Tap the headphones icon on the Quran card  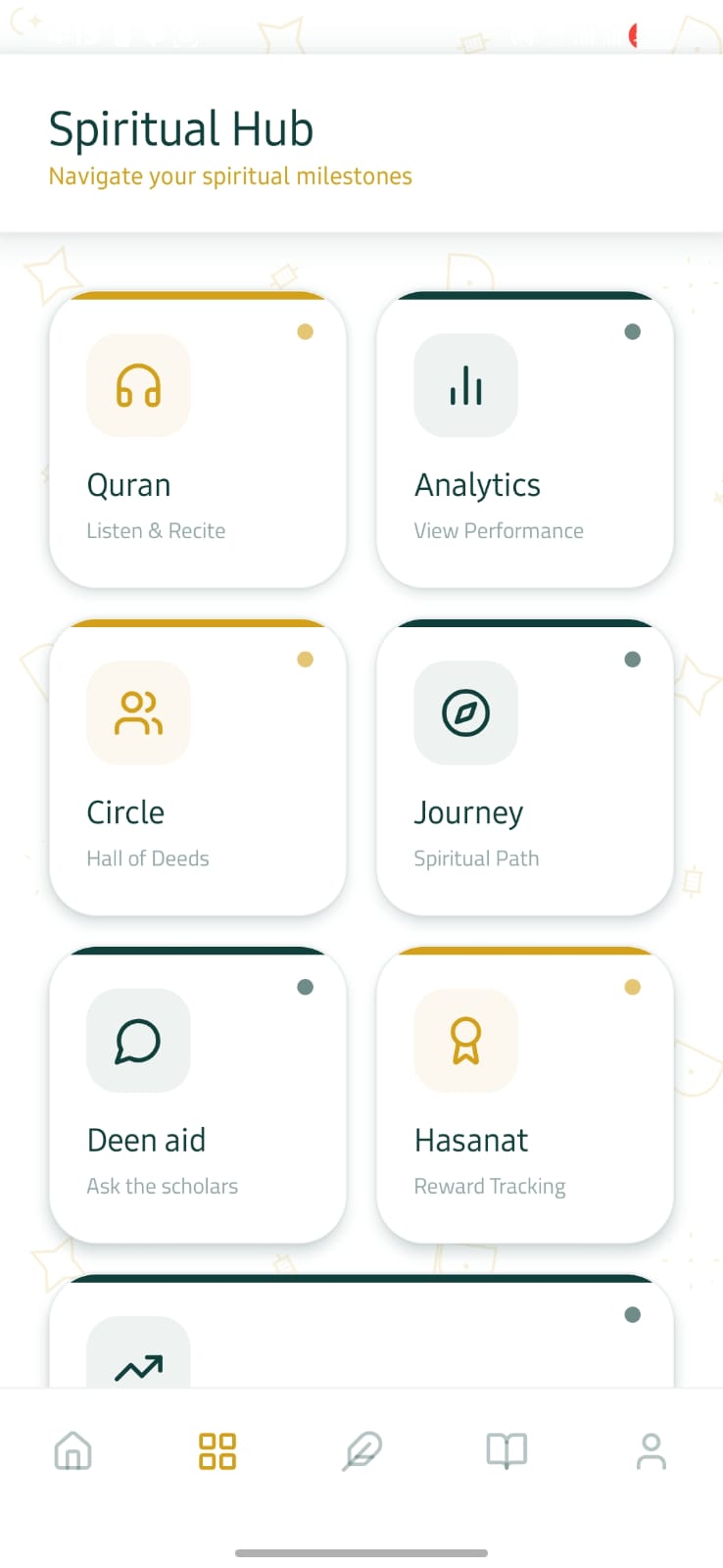[138, 385]
